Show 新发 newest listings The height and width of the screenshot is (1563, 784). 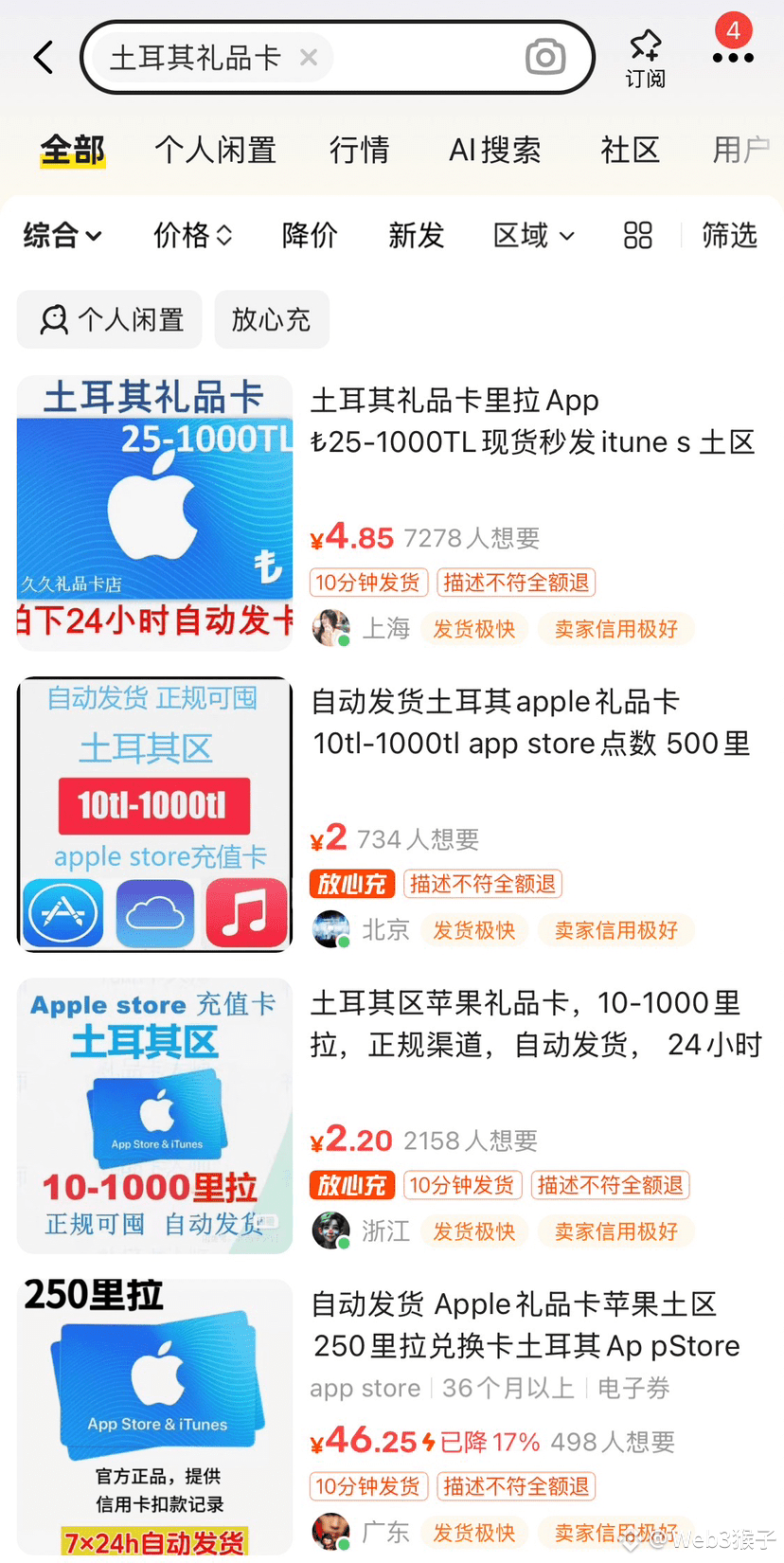coord(416,235)
